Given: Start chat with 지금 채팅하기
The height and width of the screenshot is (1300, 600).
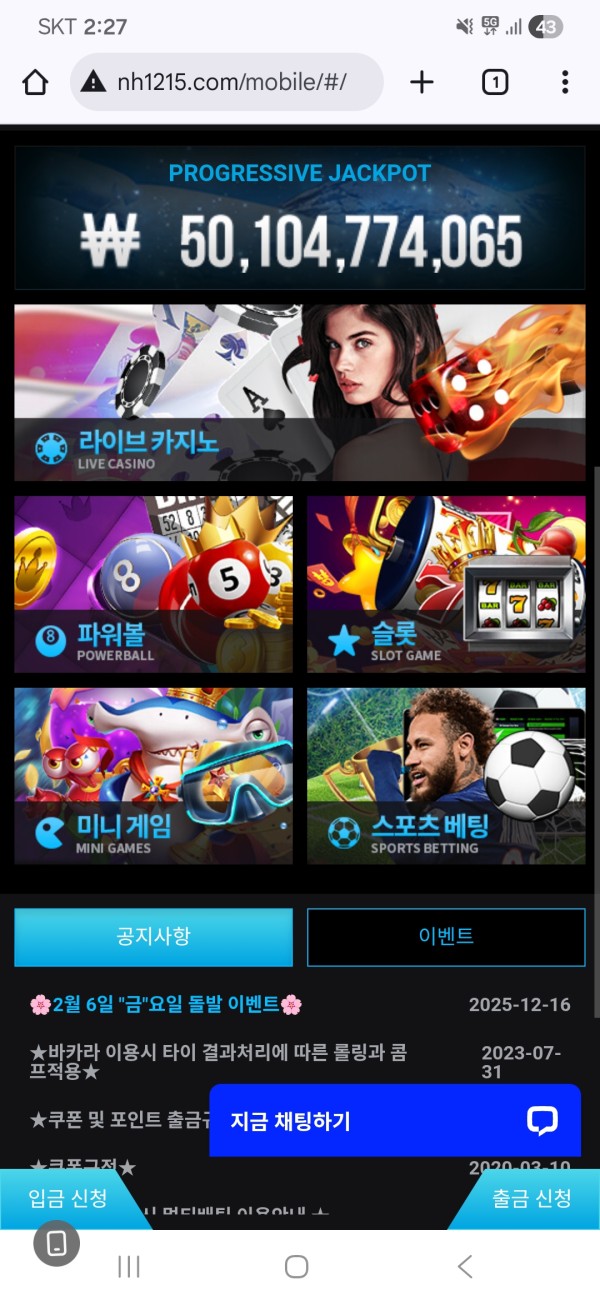Looking at the screenshot, I should [394, 1121].
